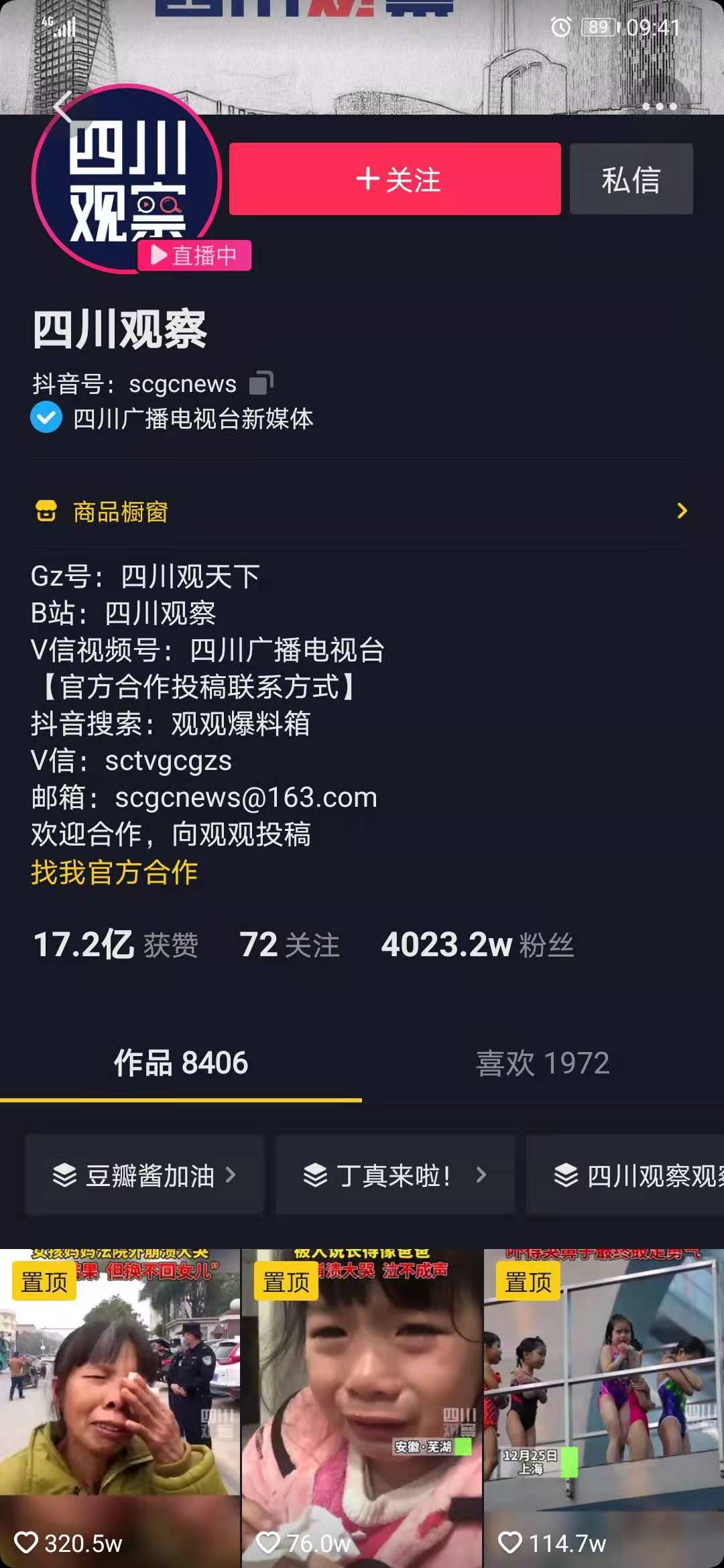
Task: Send a private message via 私信
Action: (631, 179)
